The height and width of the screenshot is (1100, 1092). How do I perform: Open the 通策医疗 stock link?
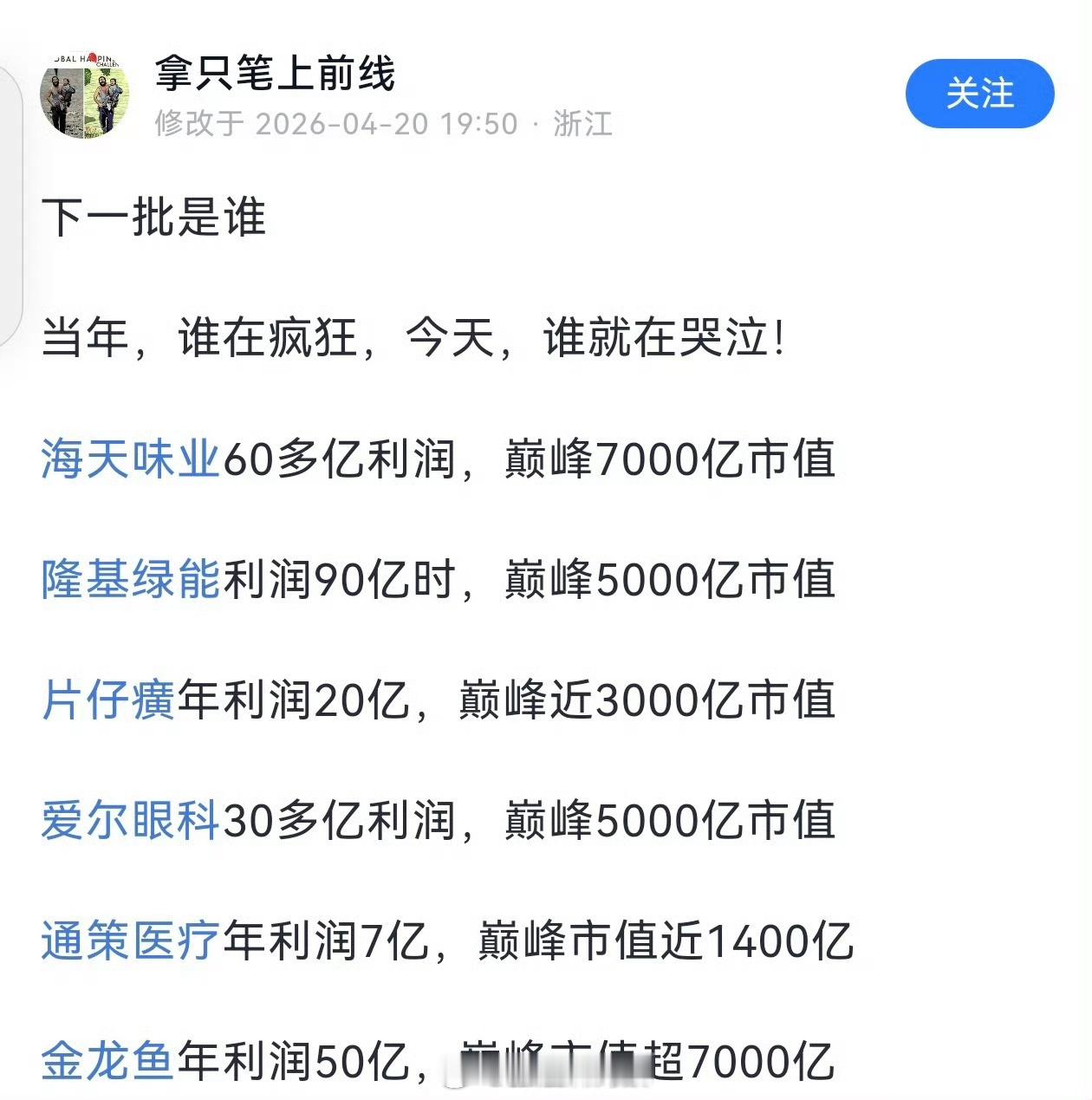pos(130,943)
